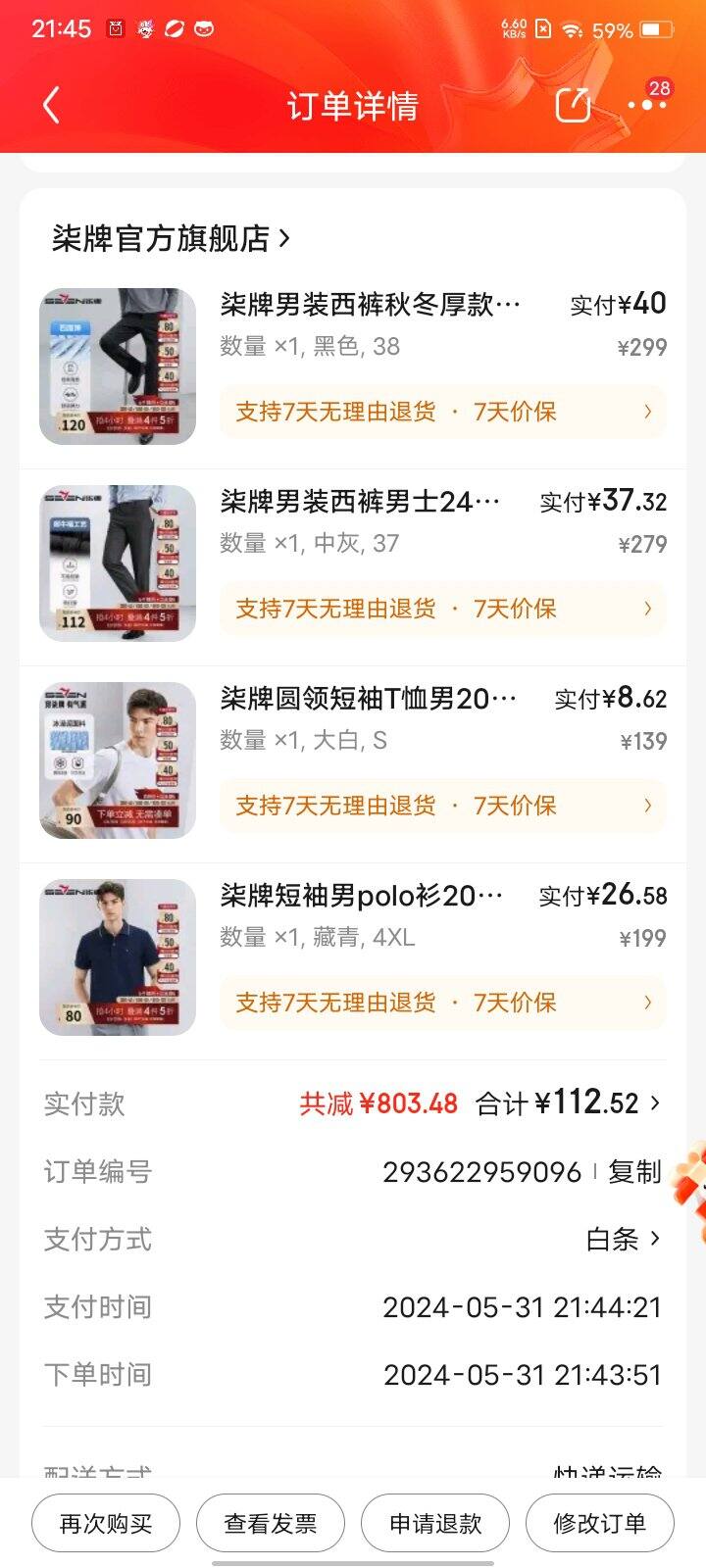Screen dimensions: 706x1568
Task: View the invoice via 查看发票
Action: pyautogui.click(x=271, y=1524)
